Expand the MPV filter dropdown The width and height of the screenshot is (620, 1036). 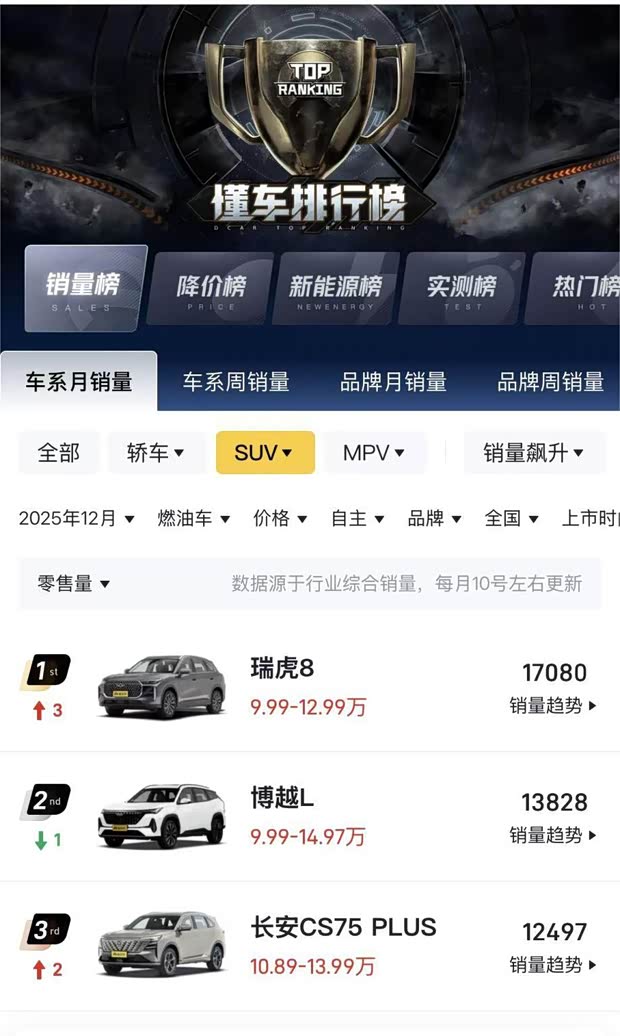[374, 453]
